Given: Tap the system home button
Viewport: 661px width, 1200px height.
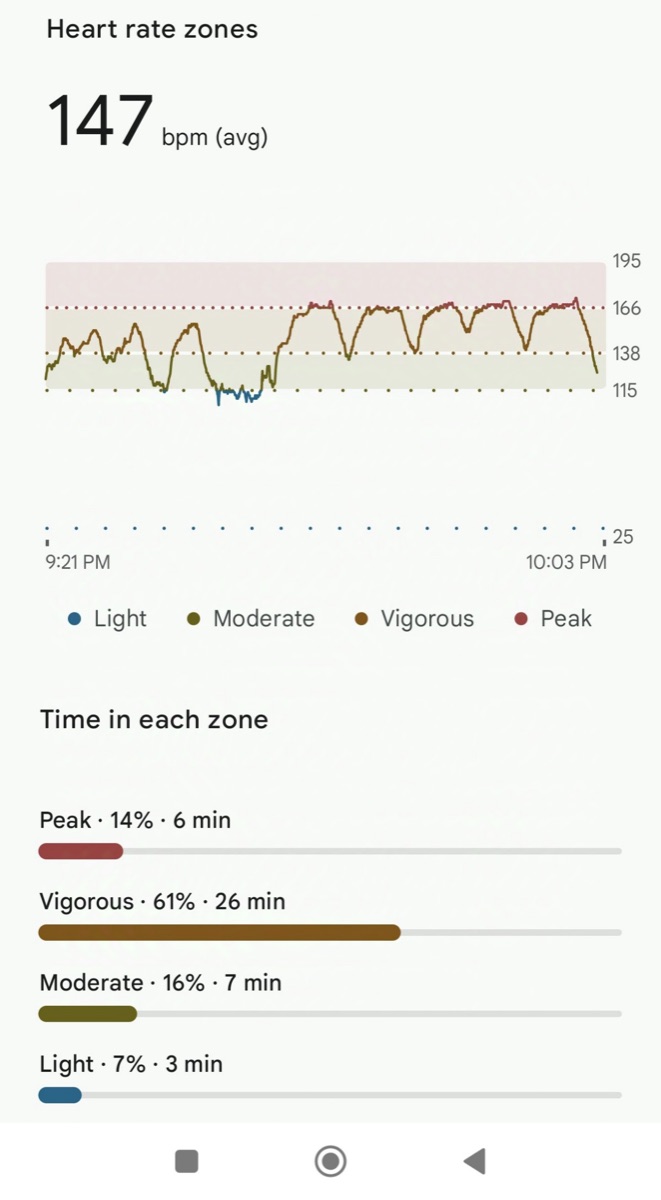Looking at the screenshot, I should point(330,1161).
